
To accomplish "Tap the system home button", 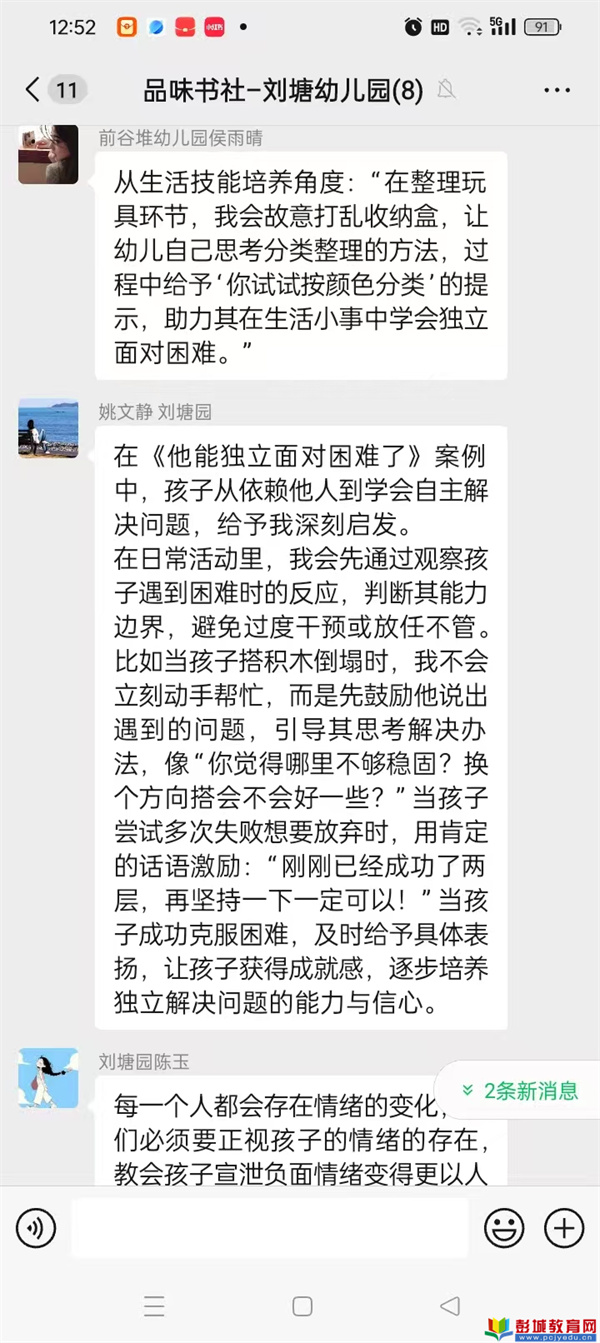I will pos(302,1306).
